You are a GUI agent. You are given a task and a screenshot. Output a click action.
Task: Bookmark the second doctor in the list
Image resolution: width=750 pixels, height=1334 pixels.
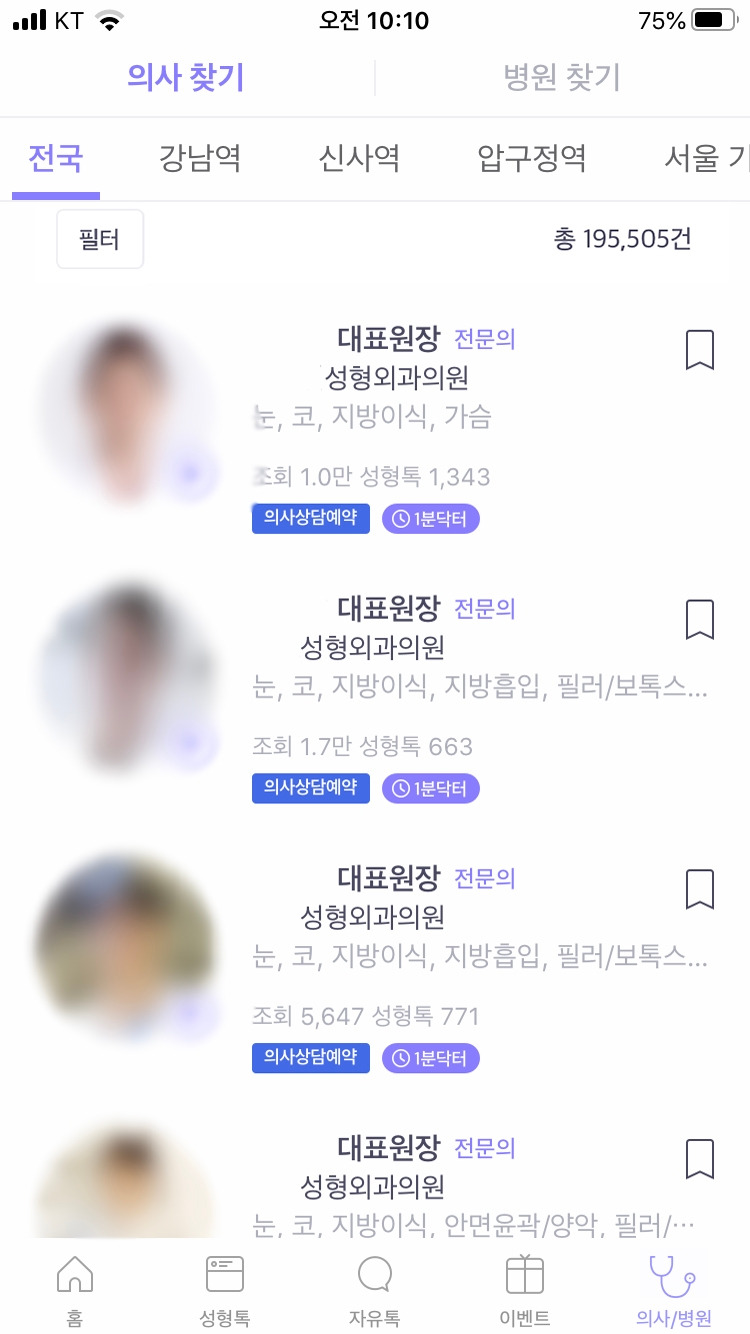tap(699, 620)
